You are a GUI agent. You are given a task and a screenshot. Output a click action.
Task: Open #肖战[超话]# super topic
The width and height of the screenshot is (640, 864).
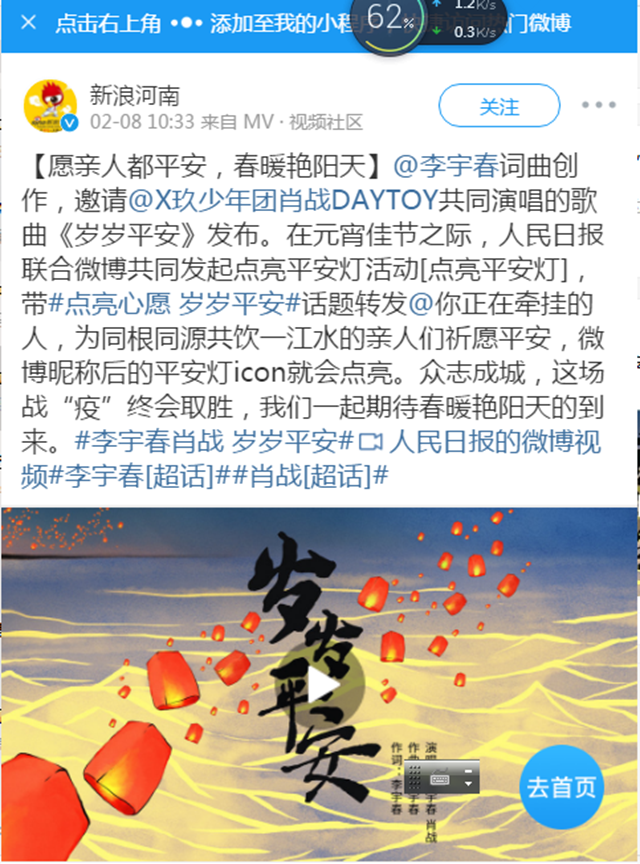point(308,475)
